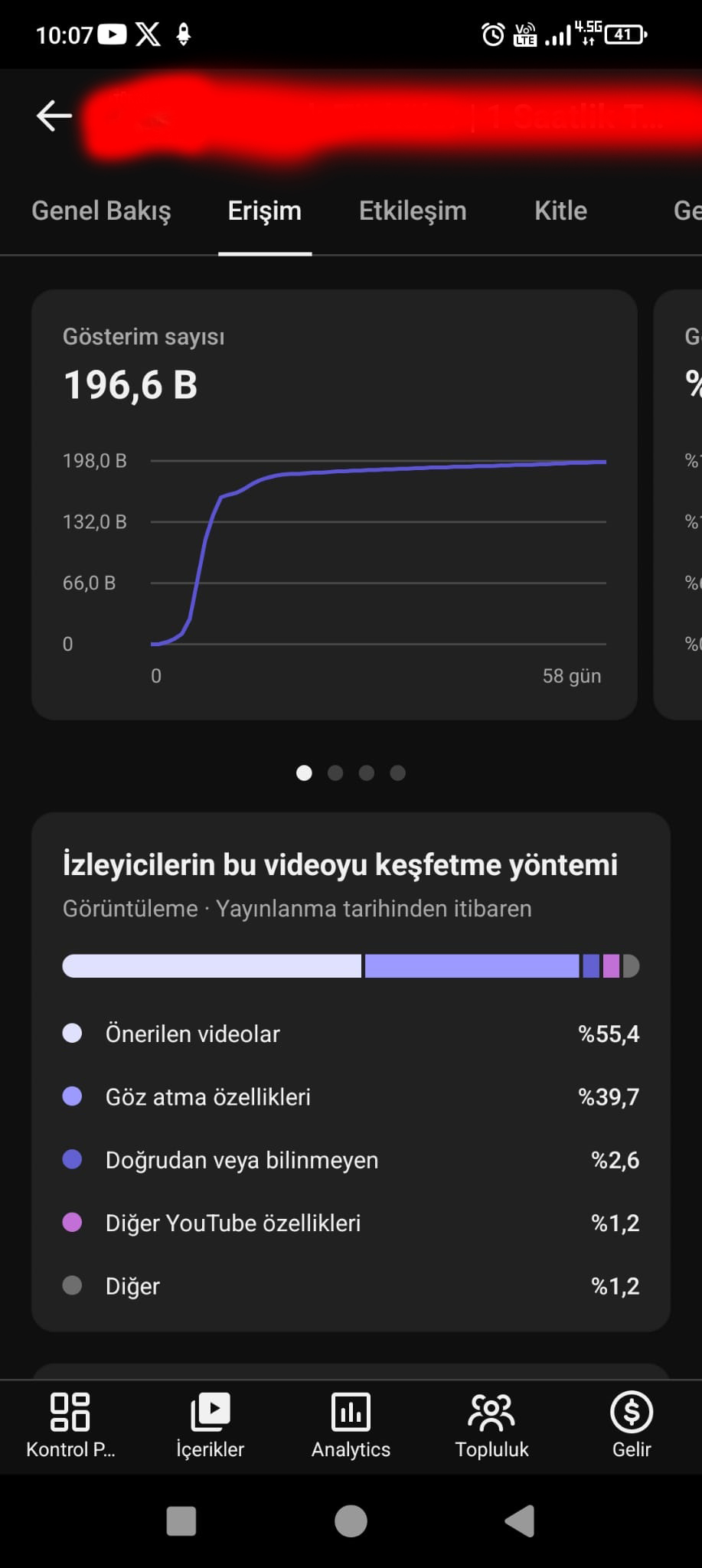This screenshot has height=1568, width=702.
Task: Select the Erişim tab
Action: pos(265,211)
